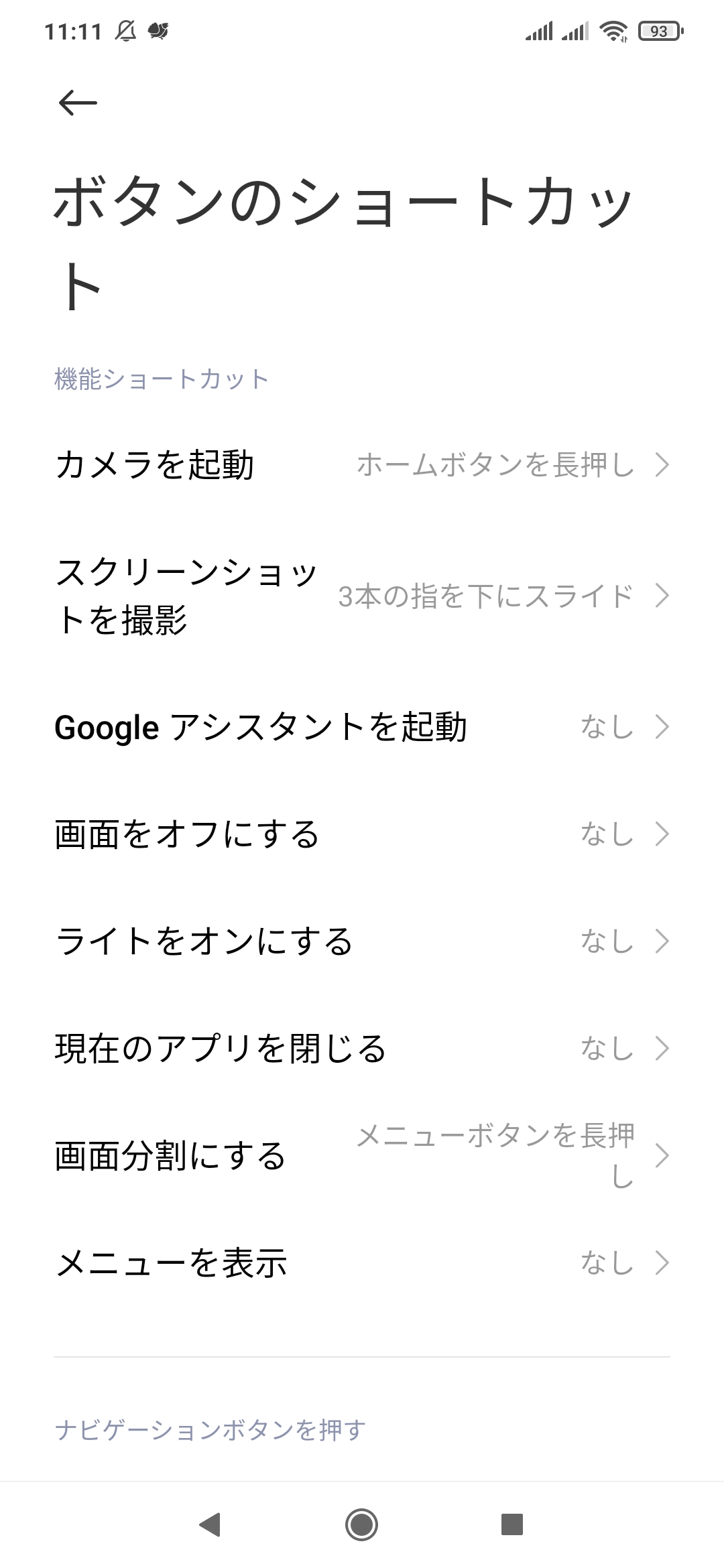Open the カメラを起動 shortcut setting
724x1568 pixels.
(362, 464)
